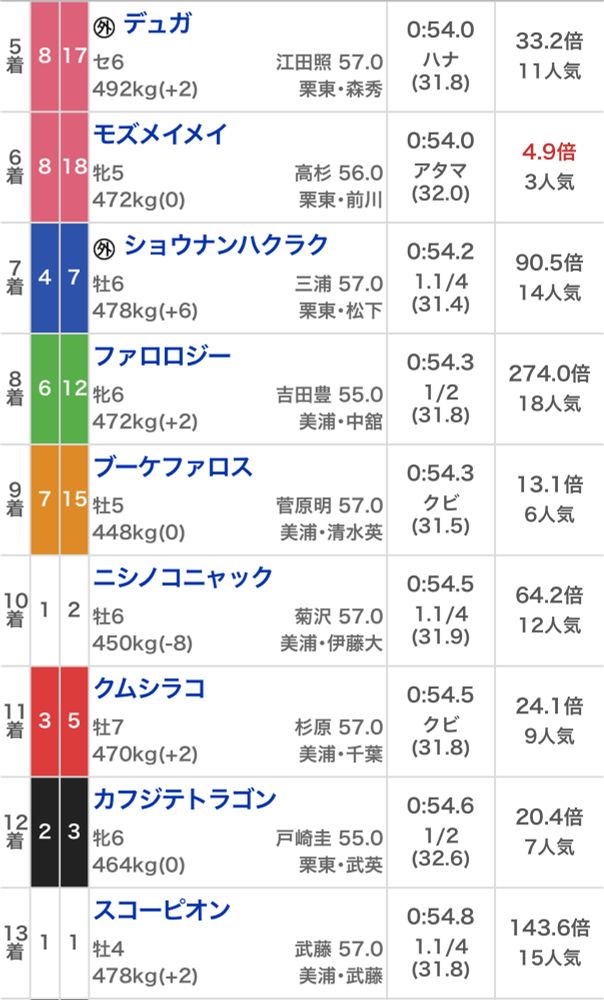Open カフジテトラゴン horse page
The height and width of the screenshot is (1000, 604).
[184, 799]
